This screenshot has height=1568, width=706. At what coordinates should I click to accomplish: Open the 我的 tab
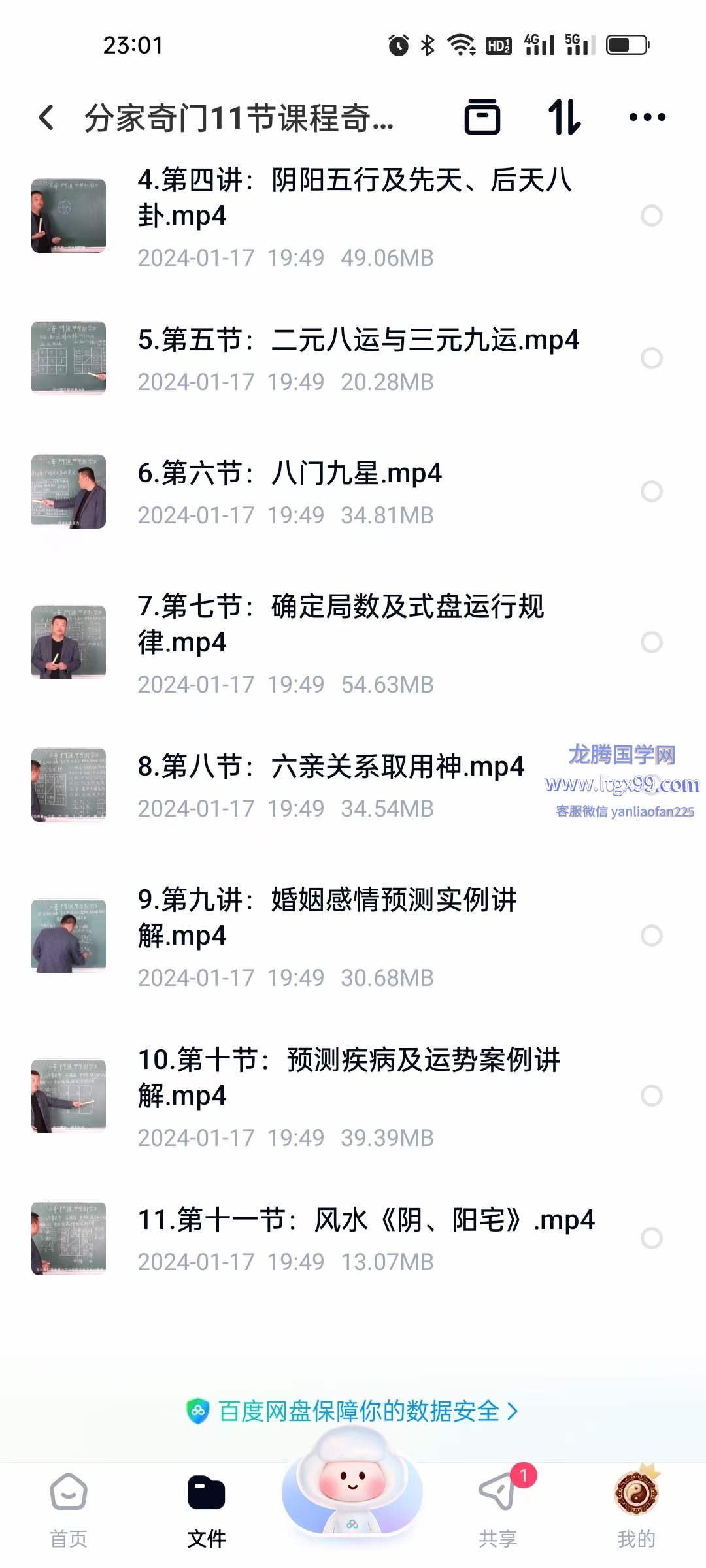[637, 1511]
